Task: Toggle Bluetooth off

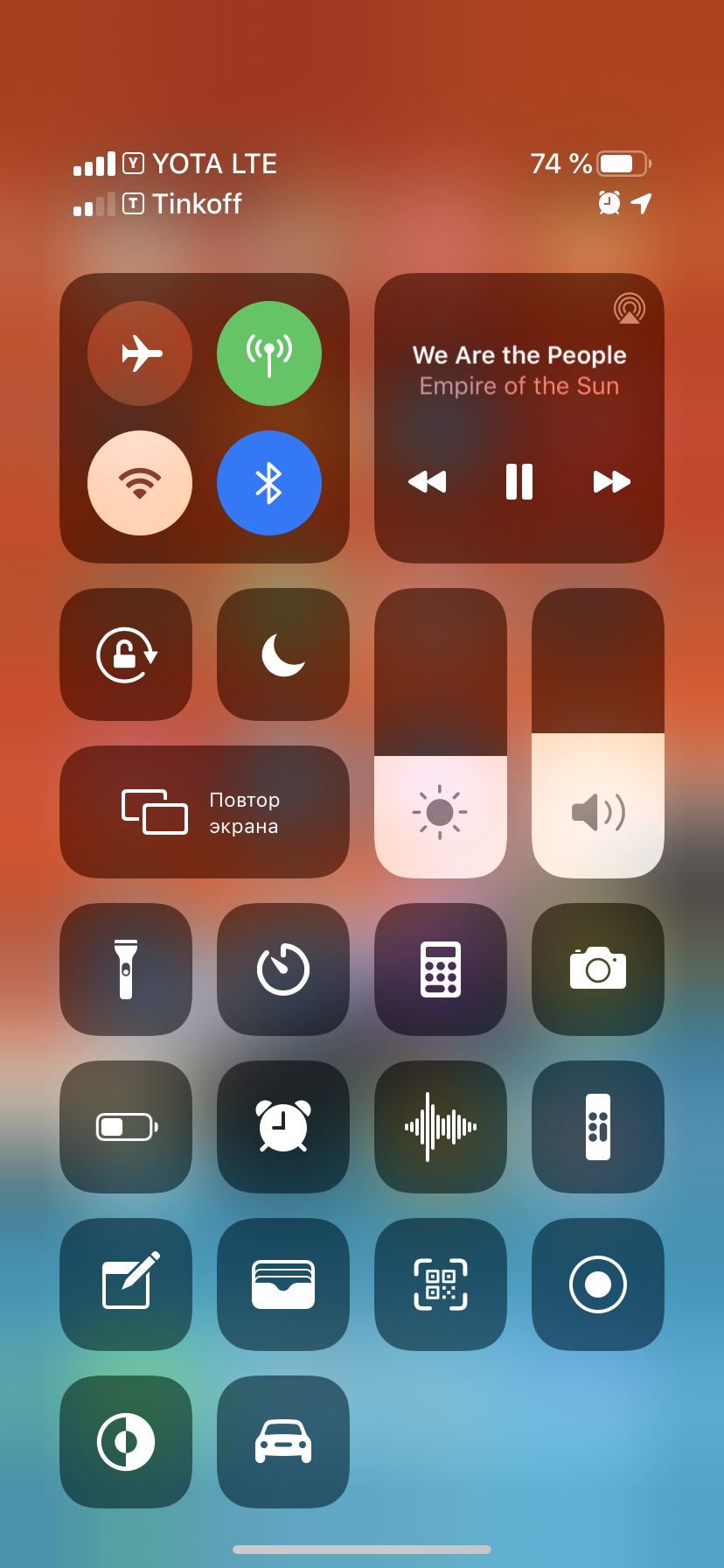Action: pyautogui.click(x=269, y=483)
